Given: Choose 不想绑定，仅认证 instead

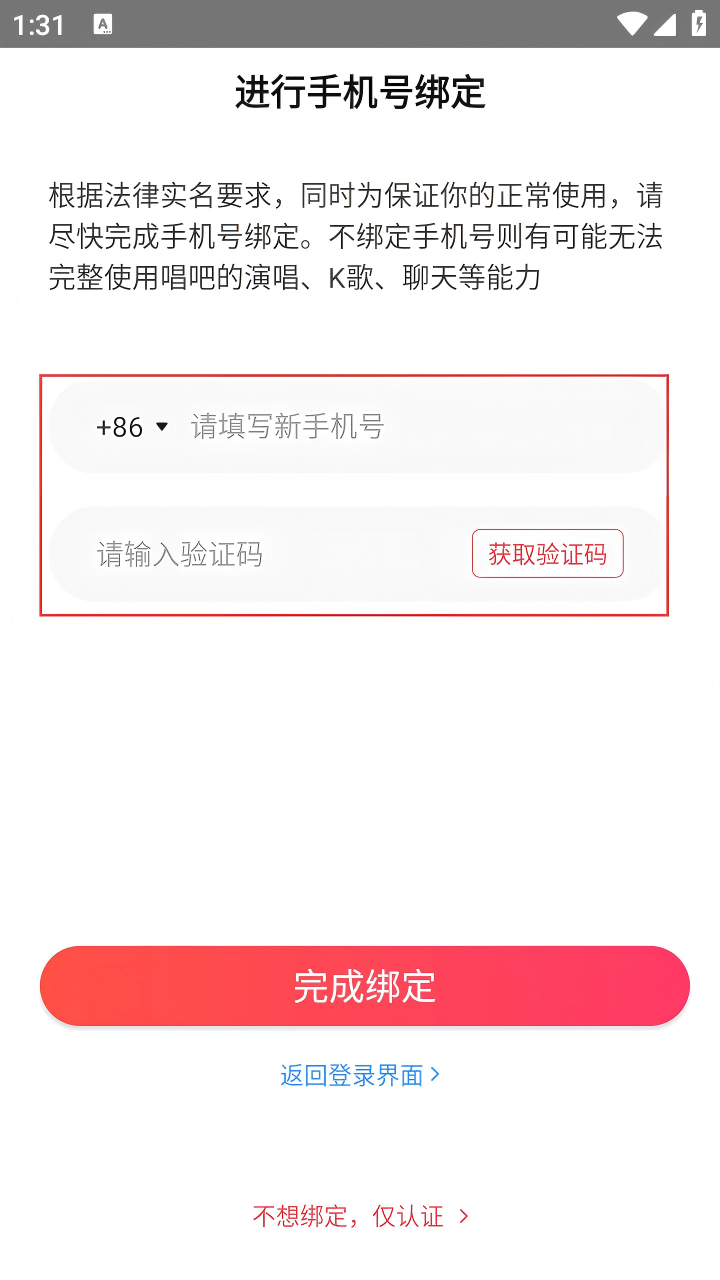Looking at the screenshot, I should (x=360, y=1216).
